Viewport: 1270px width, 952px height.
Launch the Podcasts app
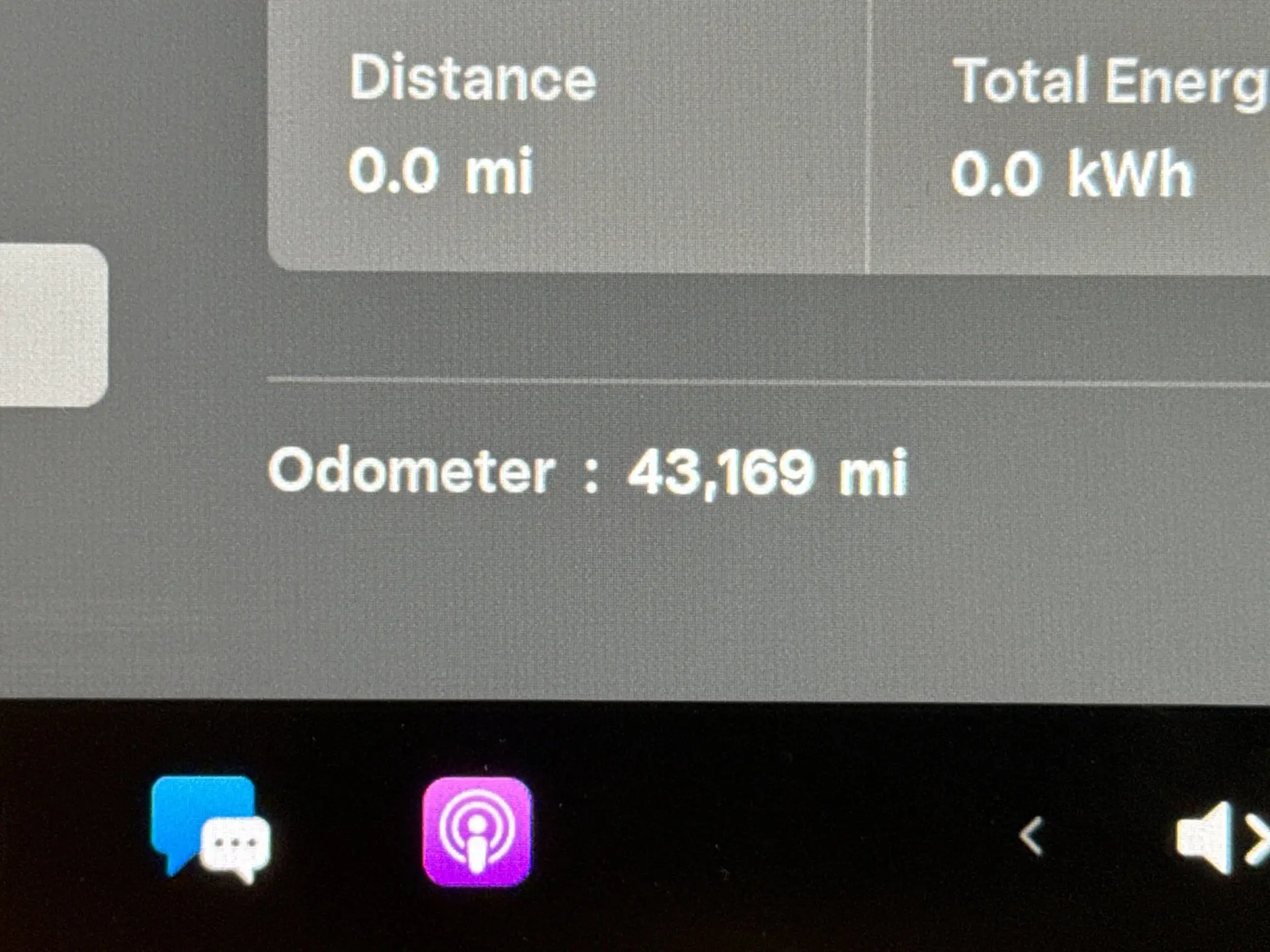point(477,832)
